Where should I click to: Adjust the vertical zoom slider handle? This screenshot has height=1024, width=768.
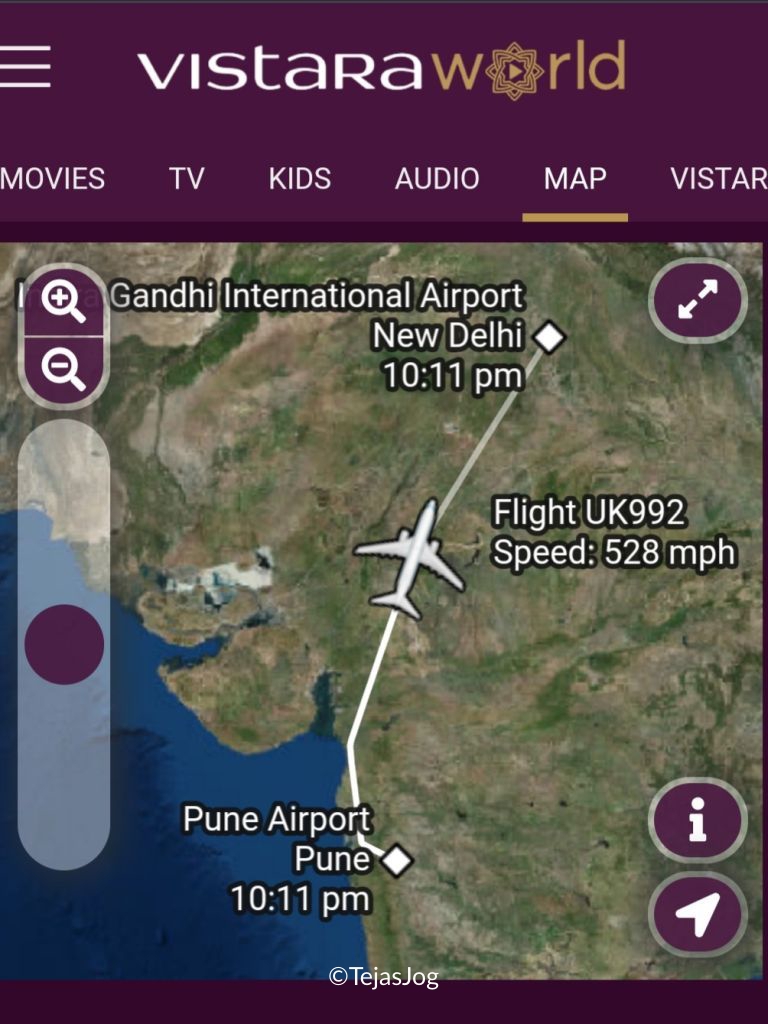click(x=62, y=643)
